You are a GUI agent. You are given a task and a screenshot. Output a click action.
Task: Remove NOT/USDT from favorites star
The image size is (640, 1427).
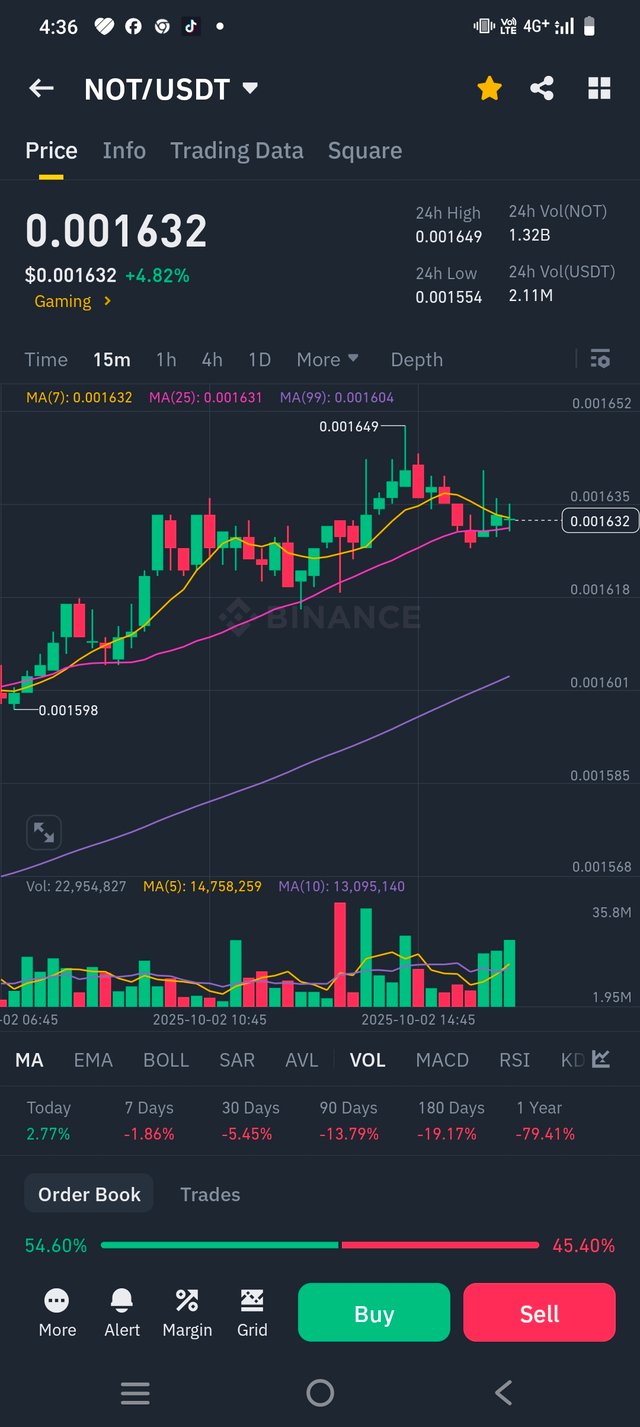pos(489,89)
